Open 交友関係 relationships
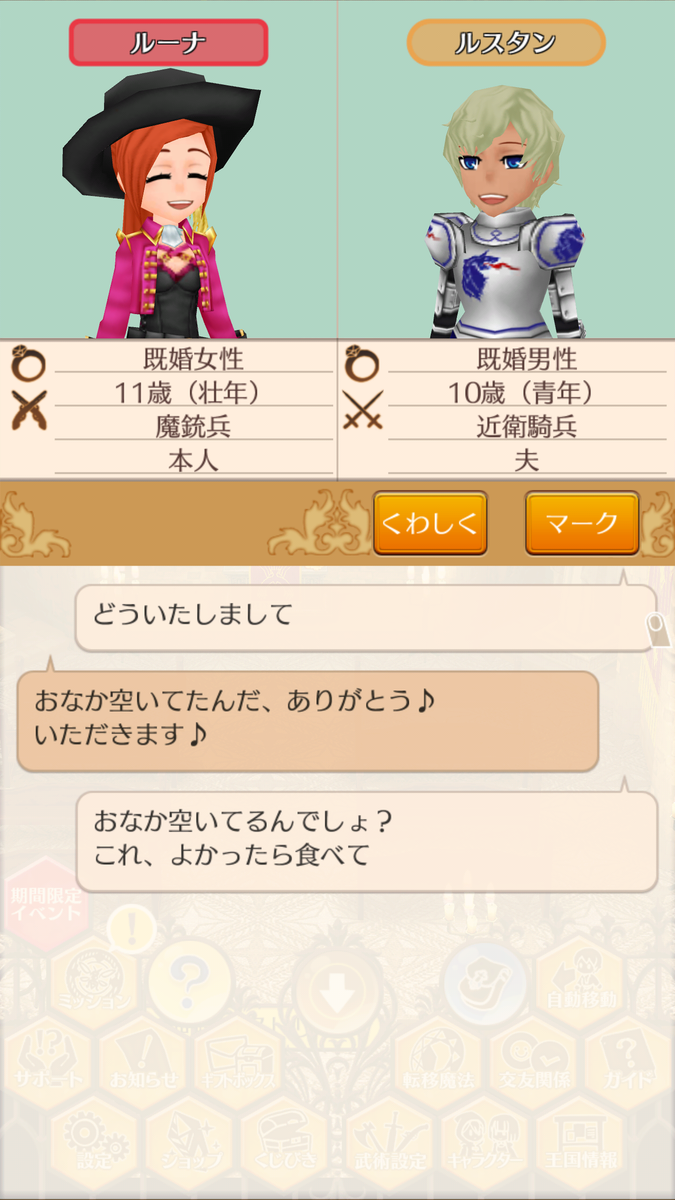The height and width of the screenshot is (1200, 675). [532, 1056]
